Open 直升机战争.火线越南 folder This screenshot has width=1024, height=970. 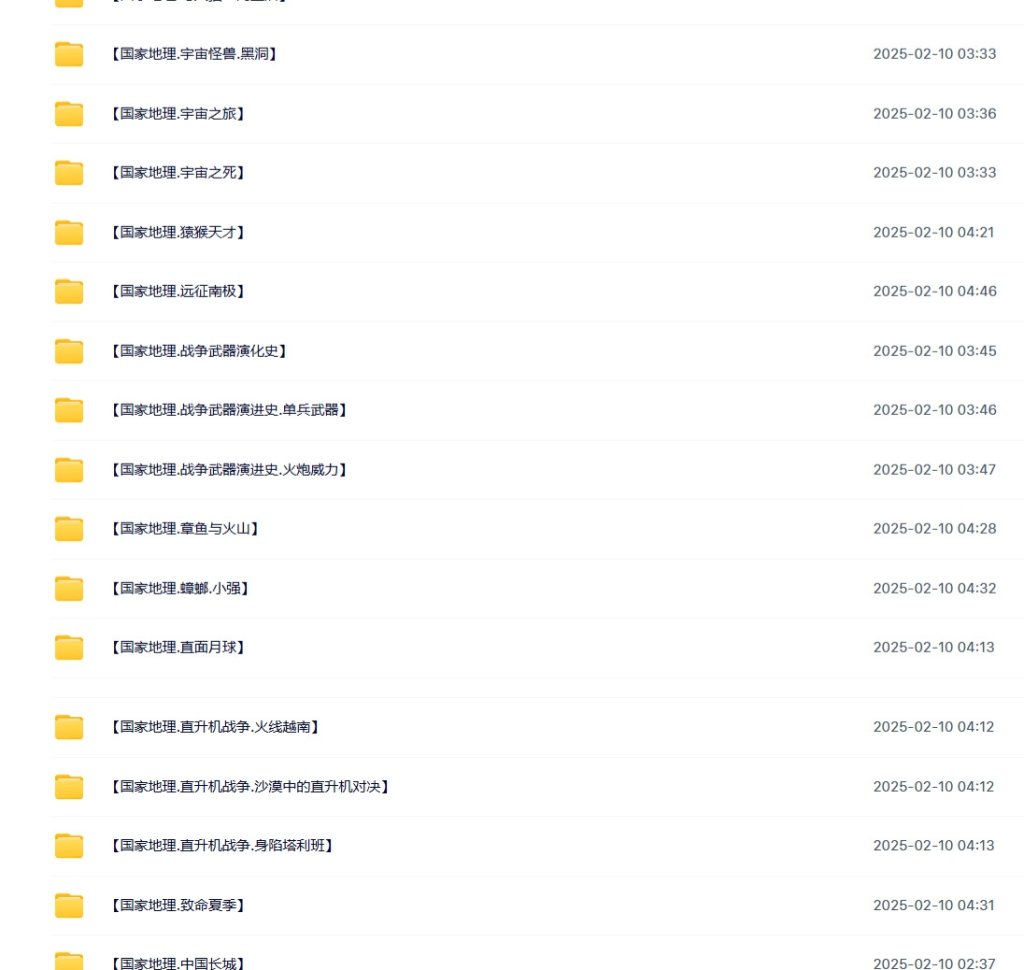214,727
